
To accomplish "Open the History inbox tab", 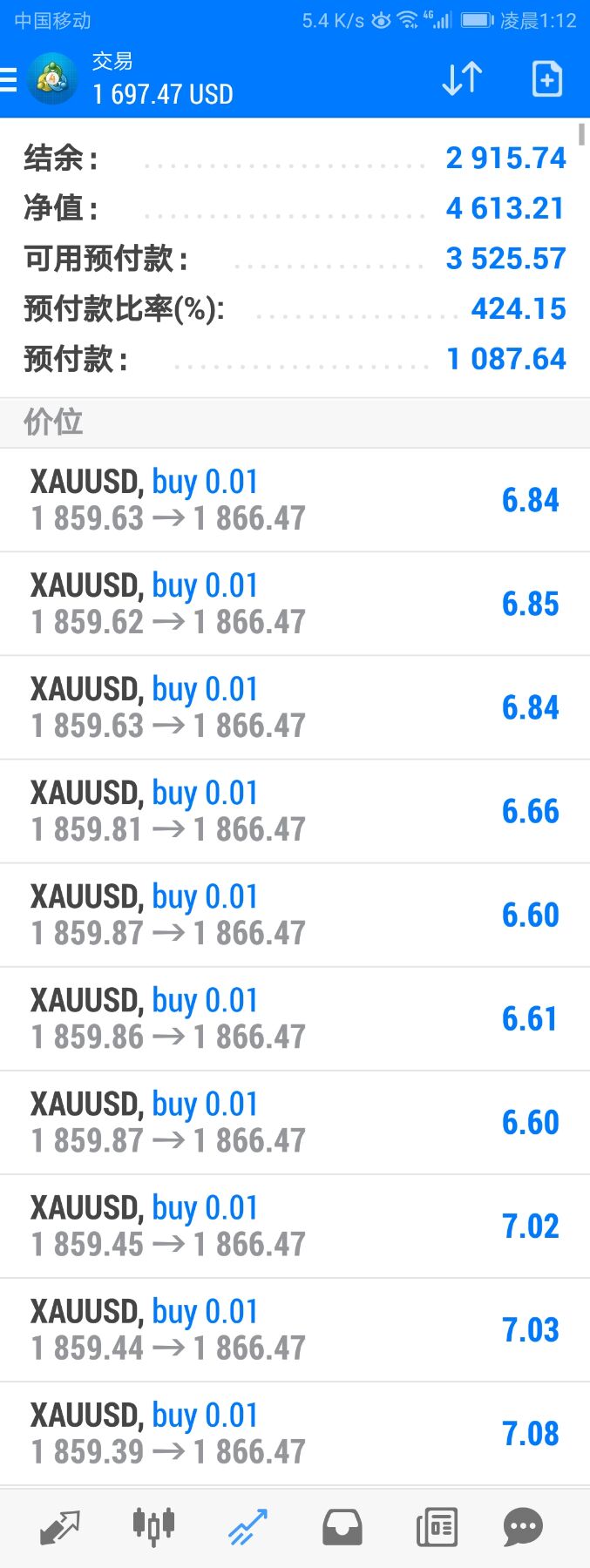I will coord(342,1527).
